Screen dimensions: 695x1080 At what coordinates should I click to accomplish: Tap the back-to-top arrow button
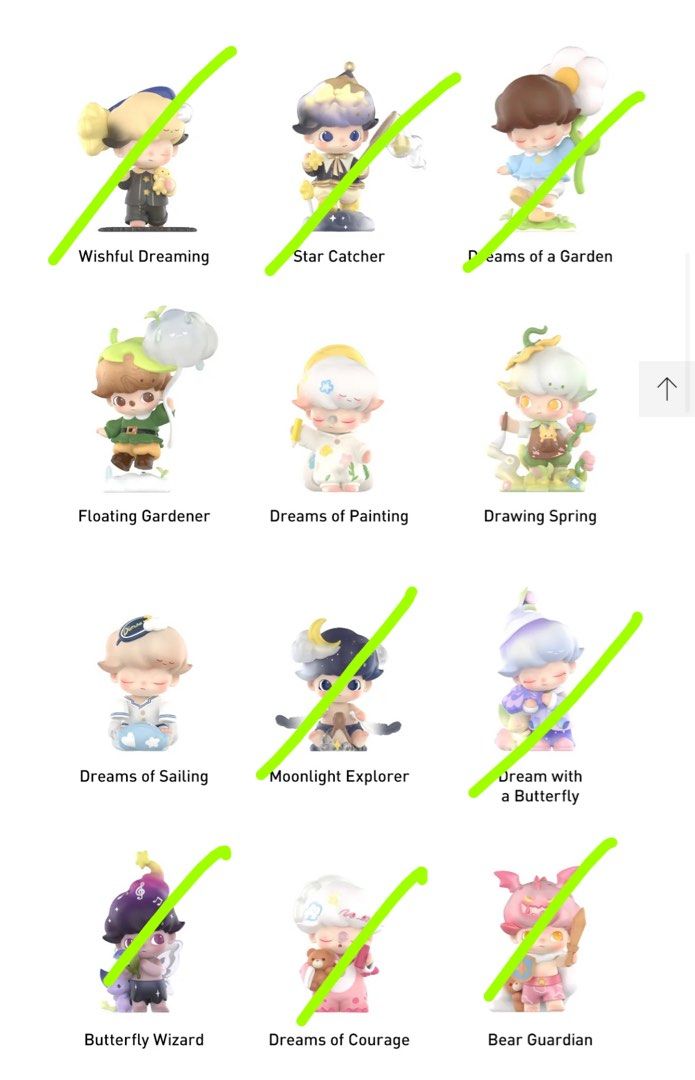click(666, 389)
